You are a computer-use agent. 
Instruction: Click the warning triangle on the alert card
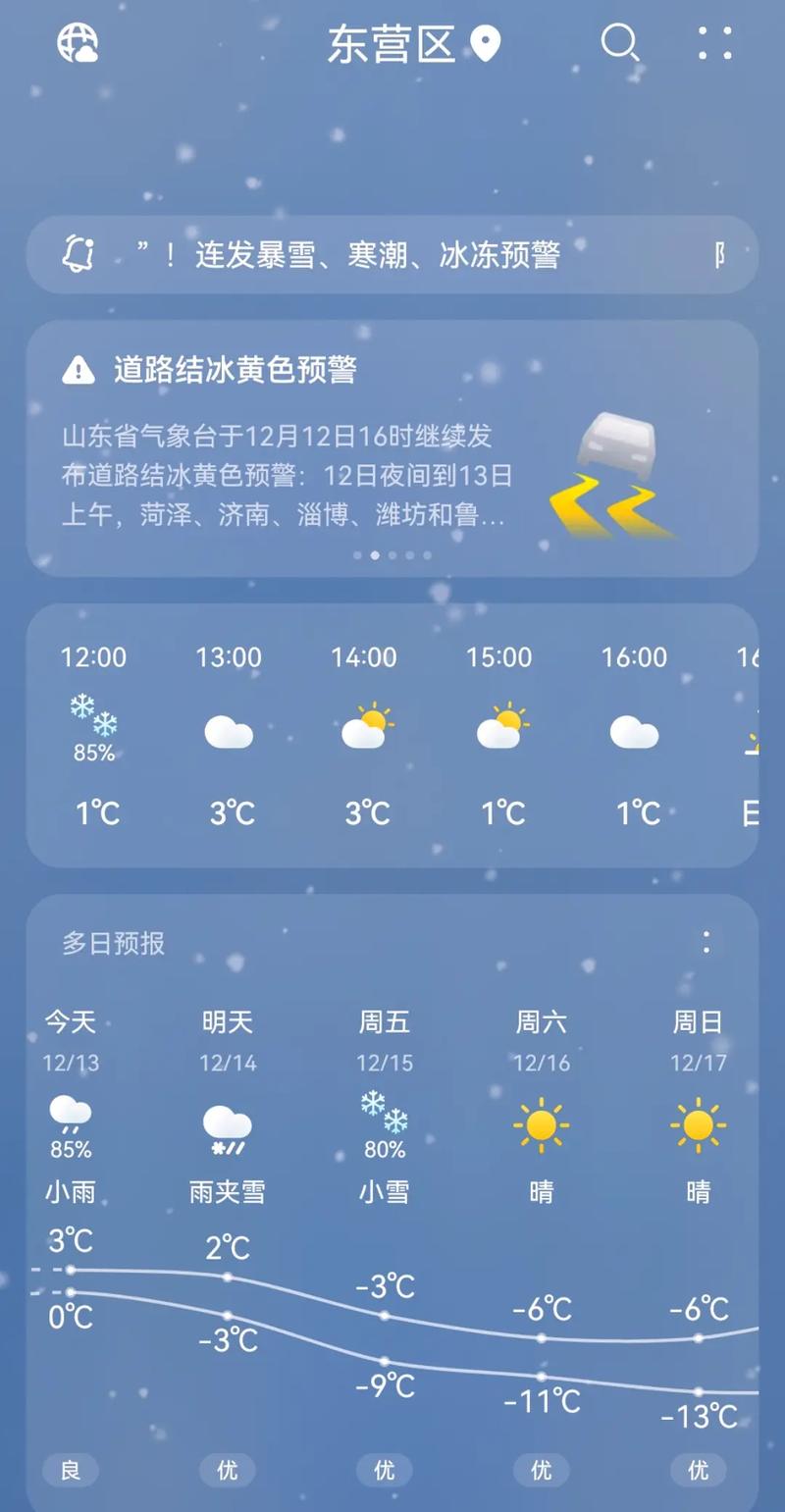pyautogui.click(x=80, y=371)
